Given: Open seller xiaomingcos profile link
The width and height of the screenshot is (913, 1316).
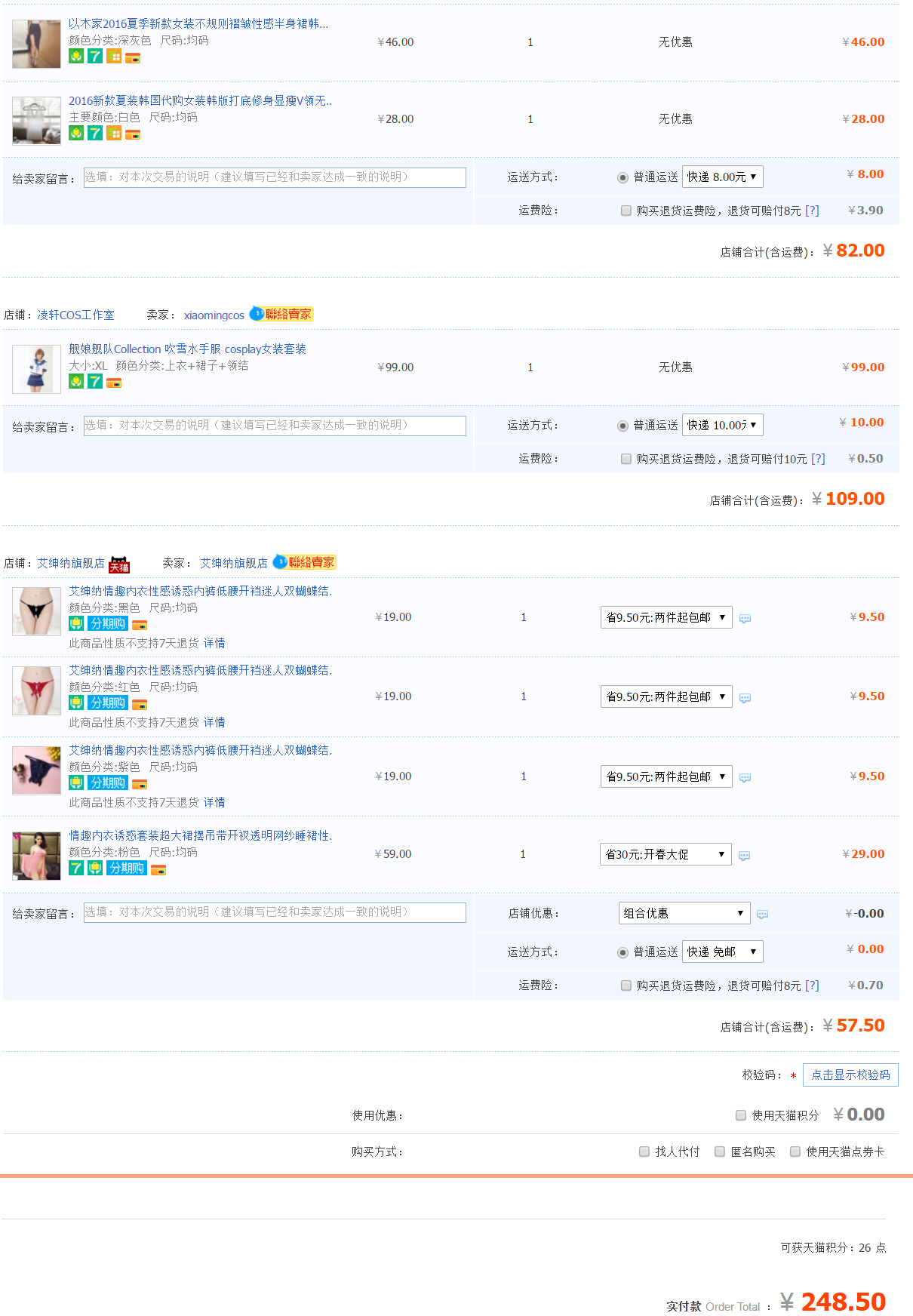Looking at the screenshot, I should point(214,315).
